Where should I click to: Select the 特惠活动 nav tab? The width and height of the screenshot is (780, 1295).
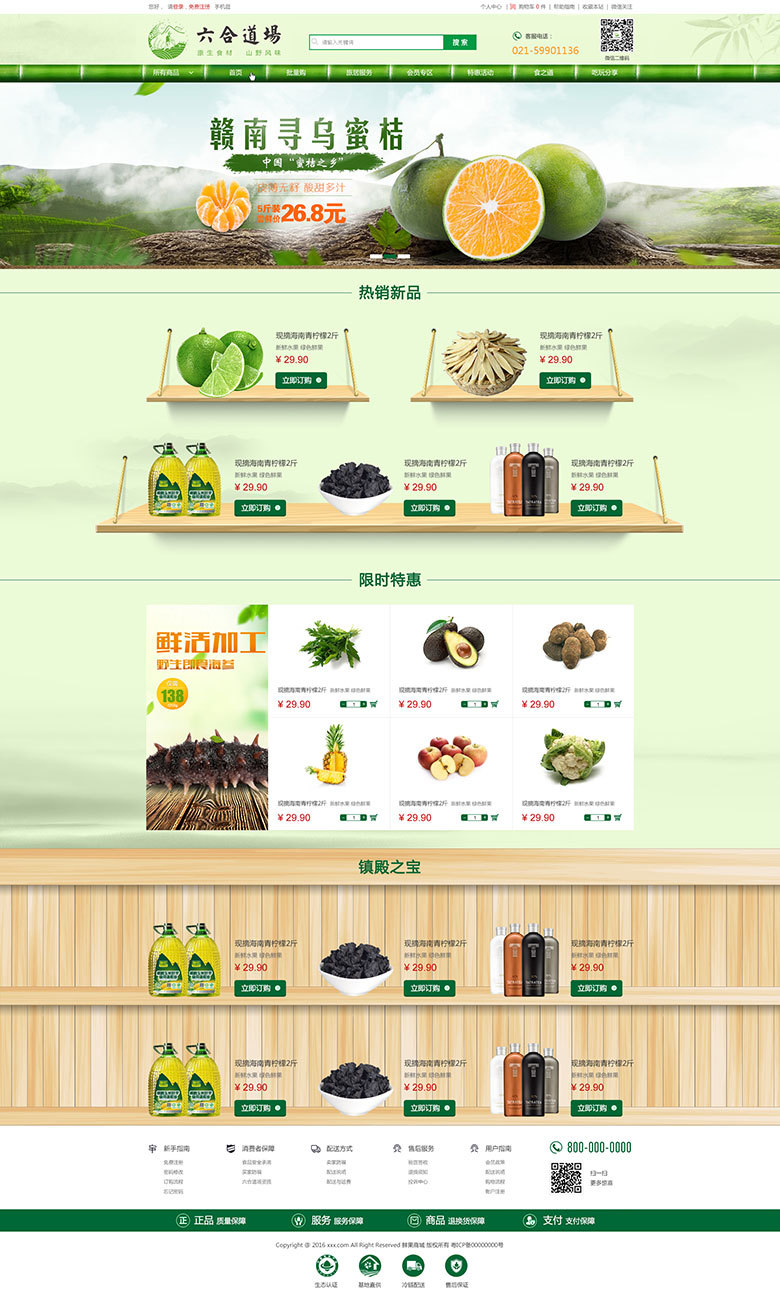[480, 73]
